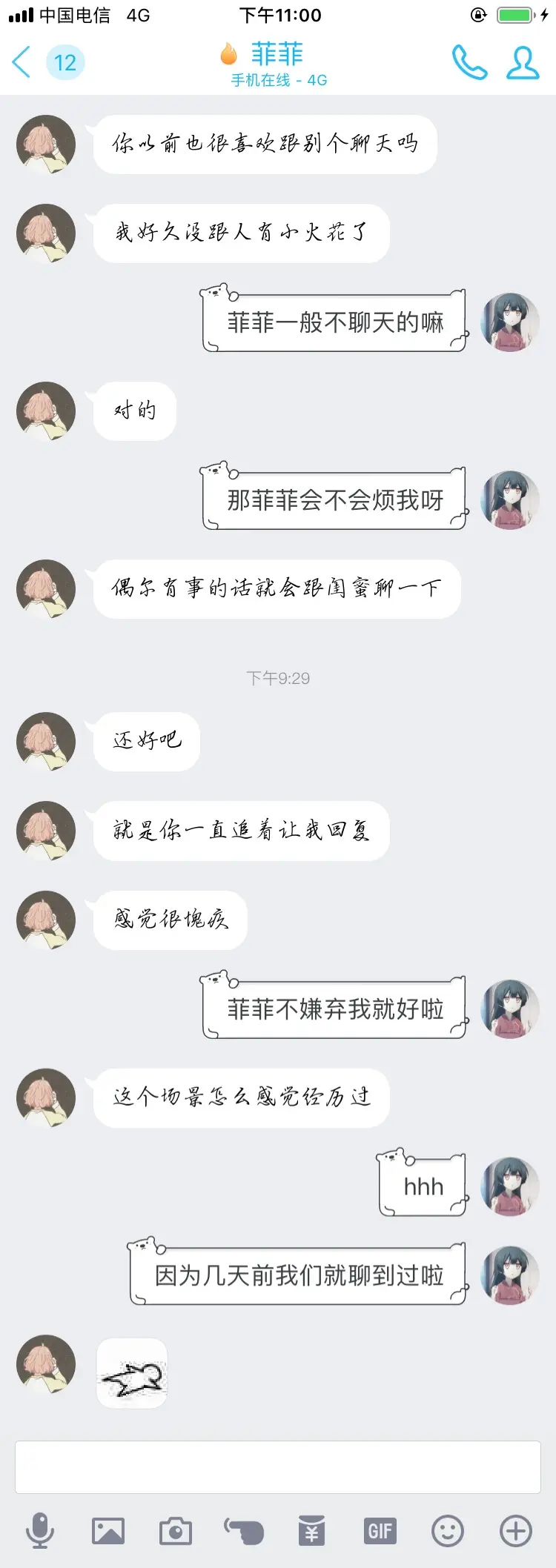This screenshot has height=1568, width=556.
Task: View the sticker image sent by 菲菲
Action: 132,1373
